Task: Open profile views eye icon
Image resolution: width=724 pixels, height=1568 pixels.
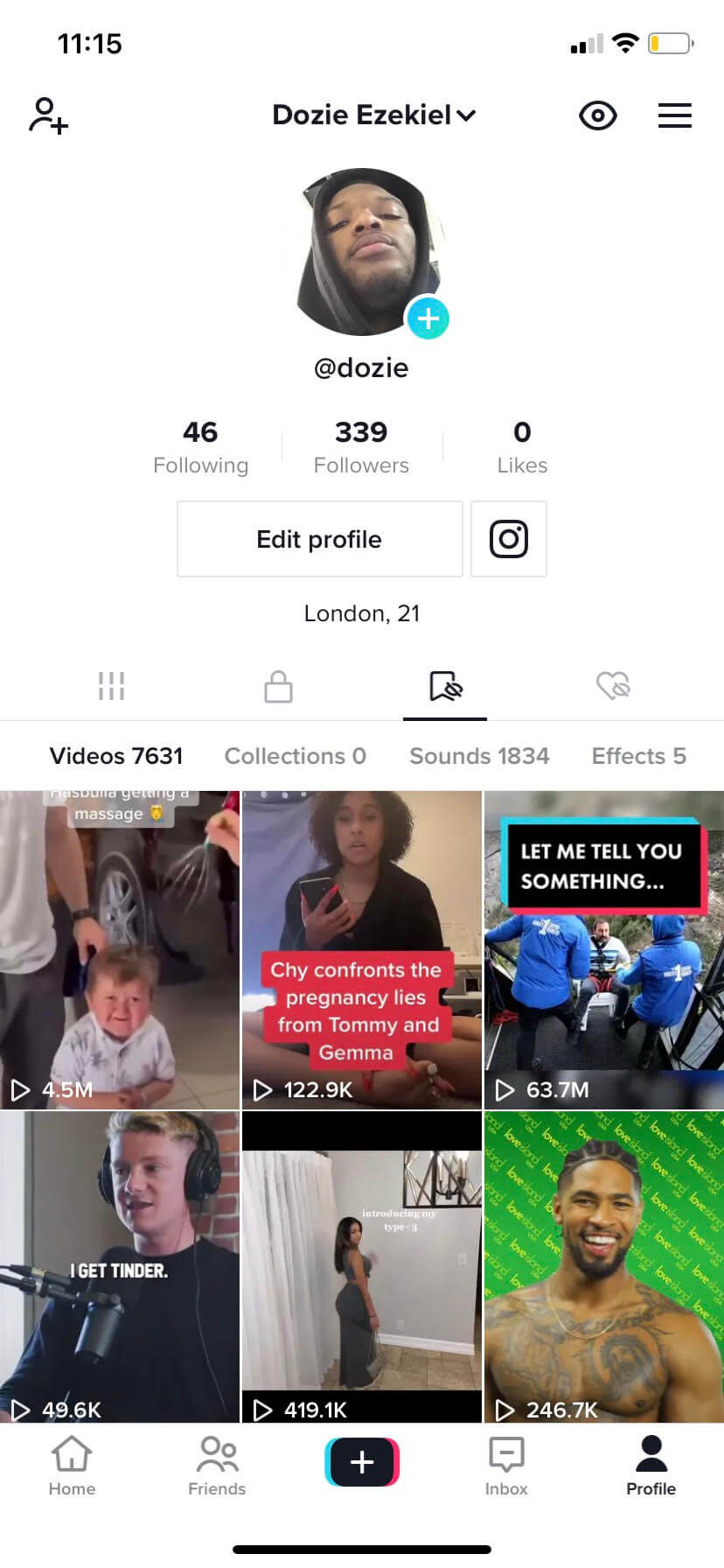Action: 598,115
